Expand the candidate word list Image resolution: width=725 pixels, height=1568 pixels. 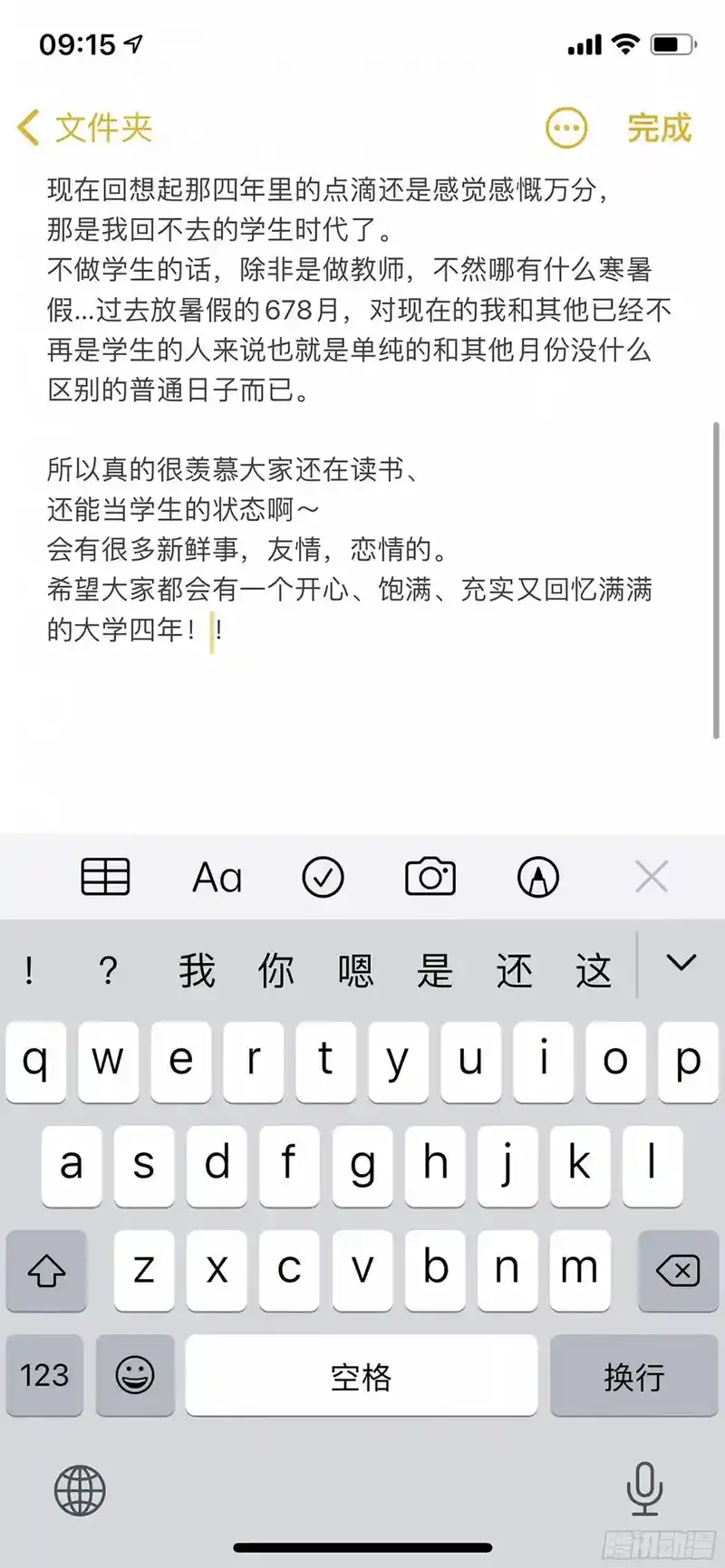click(x=681, y=964)
